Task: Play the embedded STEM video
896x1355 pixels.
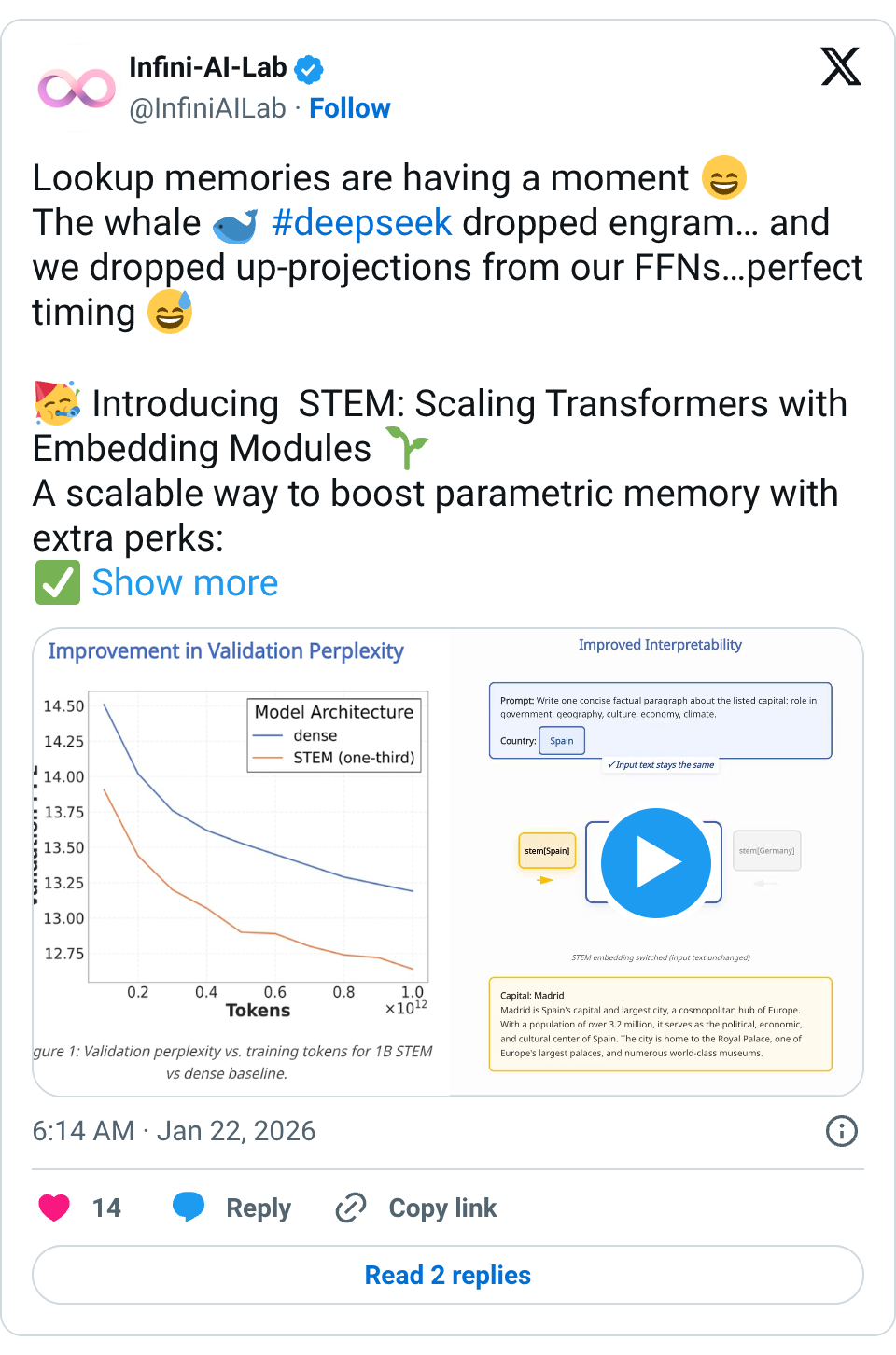Action: point(656,863)
